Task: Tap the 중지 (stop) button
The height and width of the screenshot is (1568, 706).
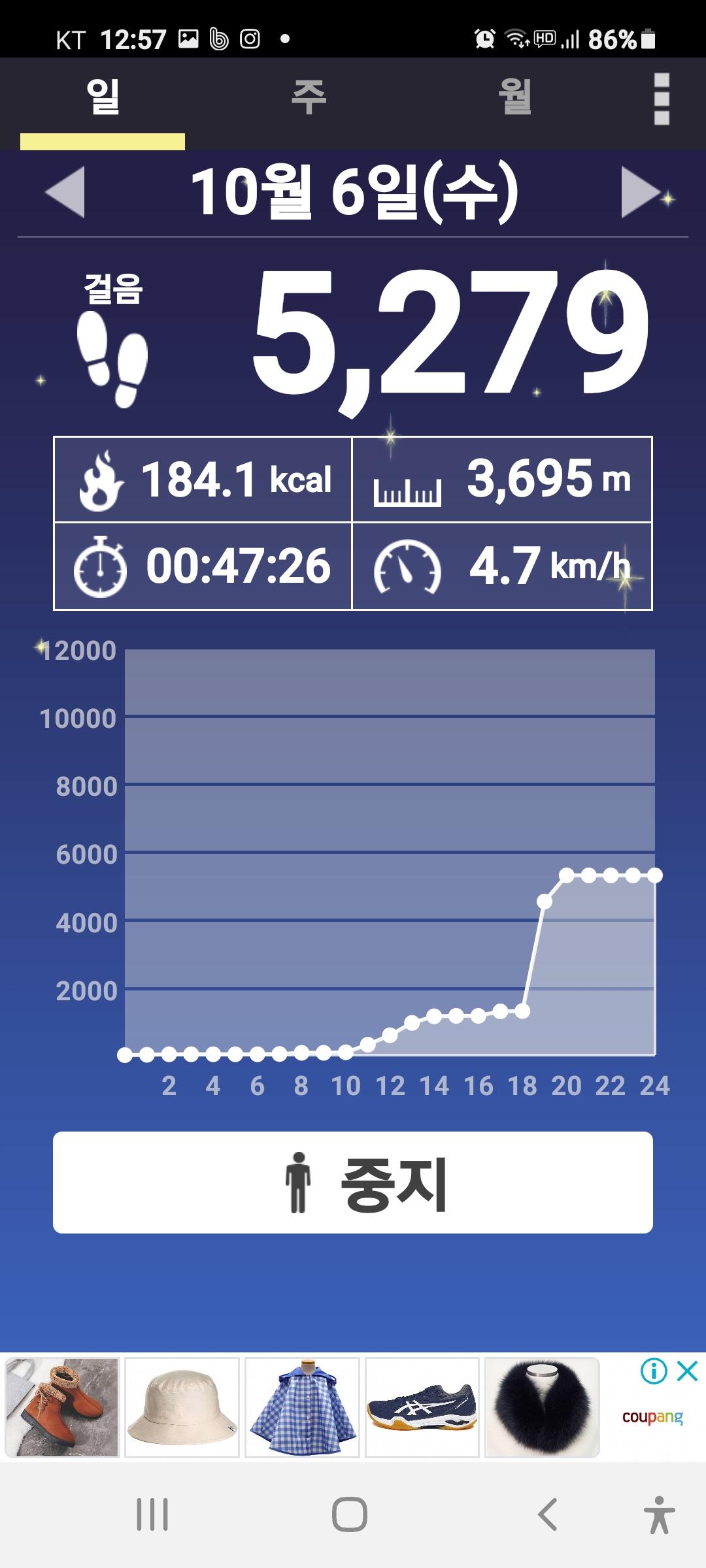Action: [x=353, y=1183]
